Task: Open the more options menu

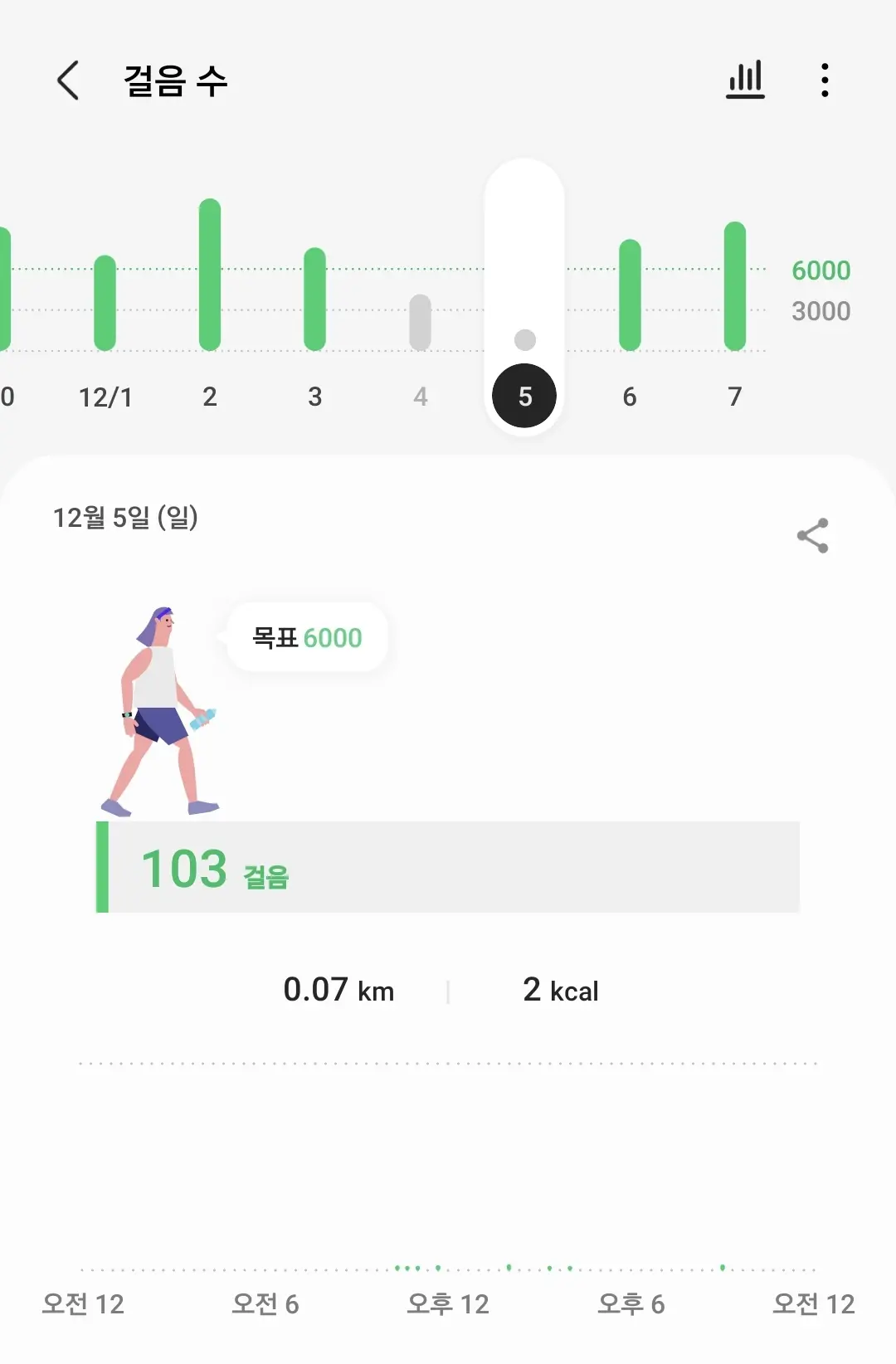Action: pyautogui.click(x=824, y=80)
